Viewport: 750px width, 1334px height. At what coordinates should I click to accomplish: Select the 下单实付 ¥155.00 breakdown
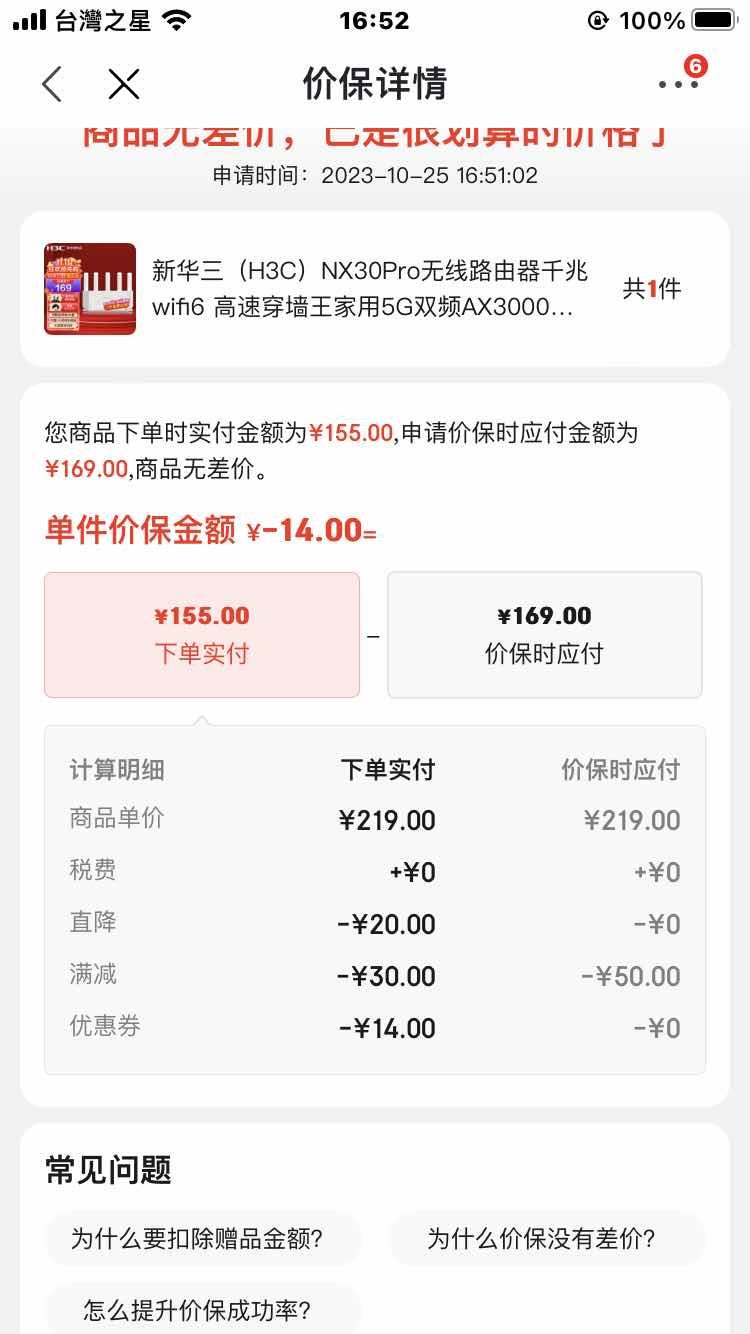pos(202,635)
